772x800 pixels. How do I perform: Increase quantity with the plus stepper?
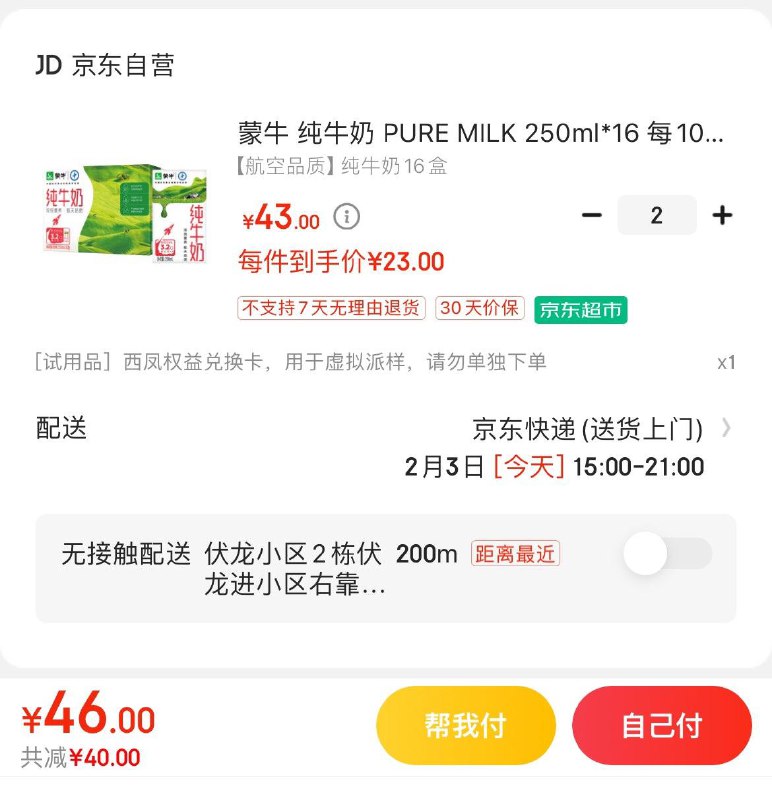pos(722,215)
